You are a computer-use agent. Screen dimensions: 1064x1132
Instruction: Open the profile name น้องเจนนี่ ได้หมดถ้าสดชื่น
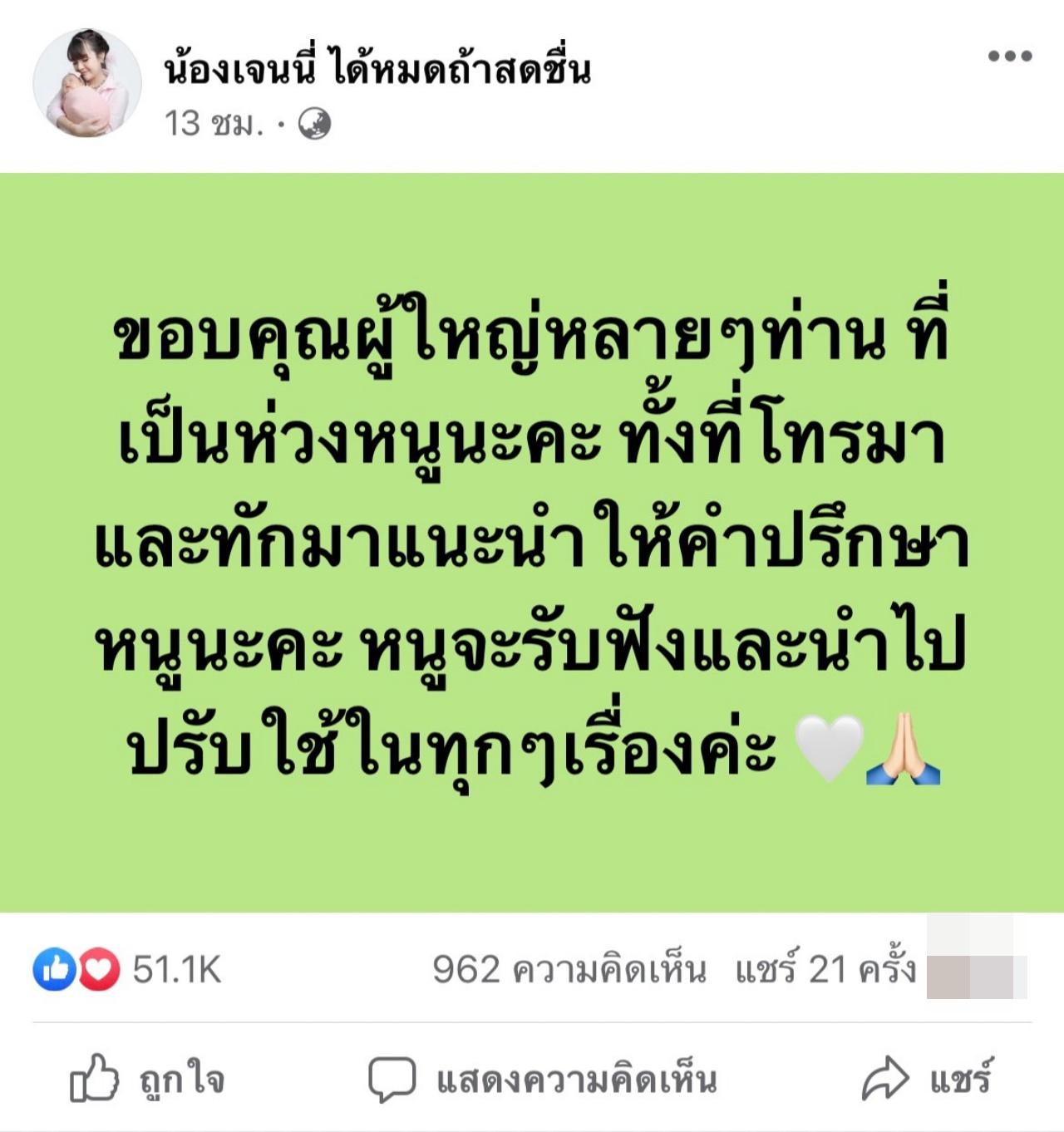point(377,69)
